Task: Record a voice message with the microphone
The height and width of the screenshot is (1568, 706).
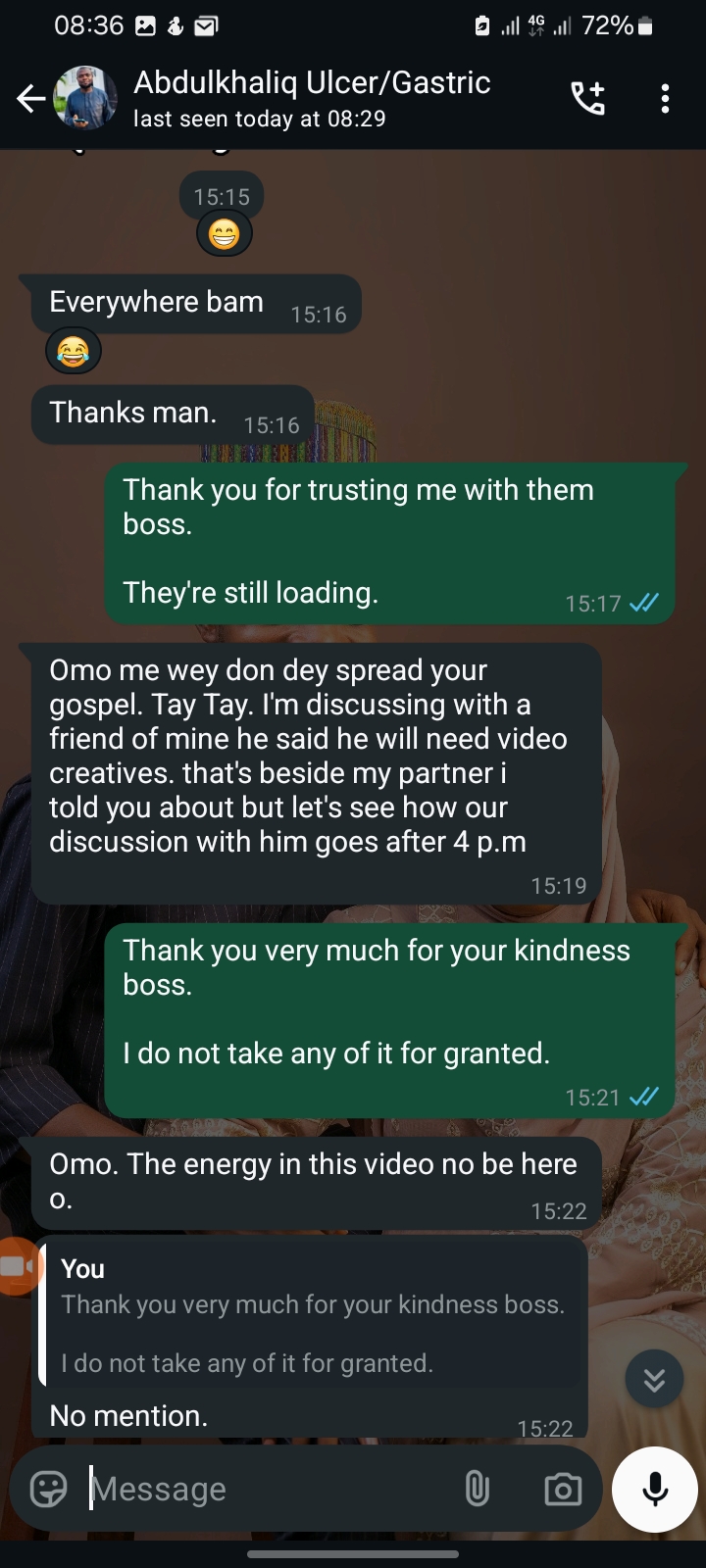Action: pyautogui.click(x=655, y=1490)
